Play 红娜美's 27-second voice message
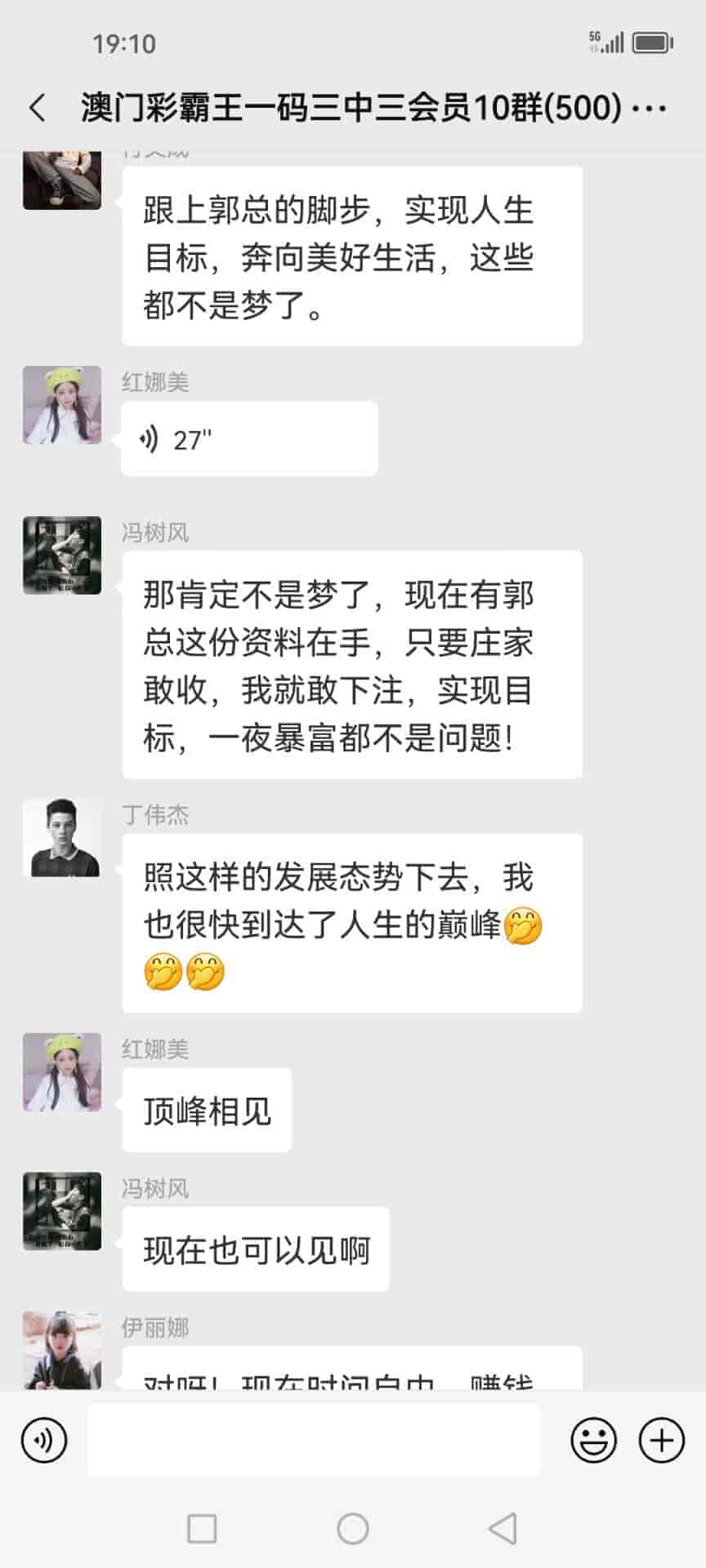 tap(249, 439)
